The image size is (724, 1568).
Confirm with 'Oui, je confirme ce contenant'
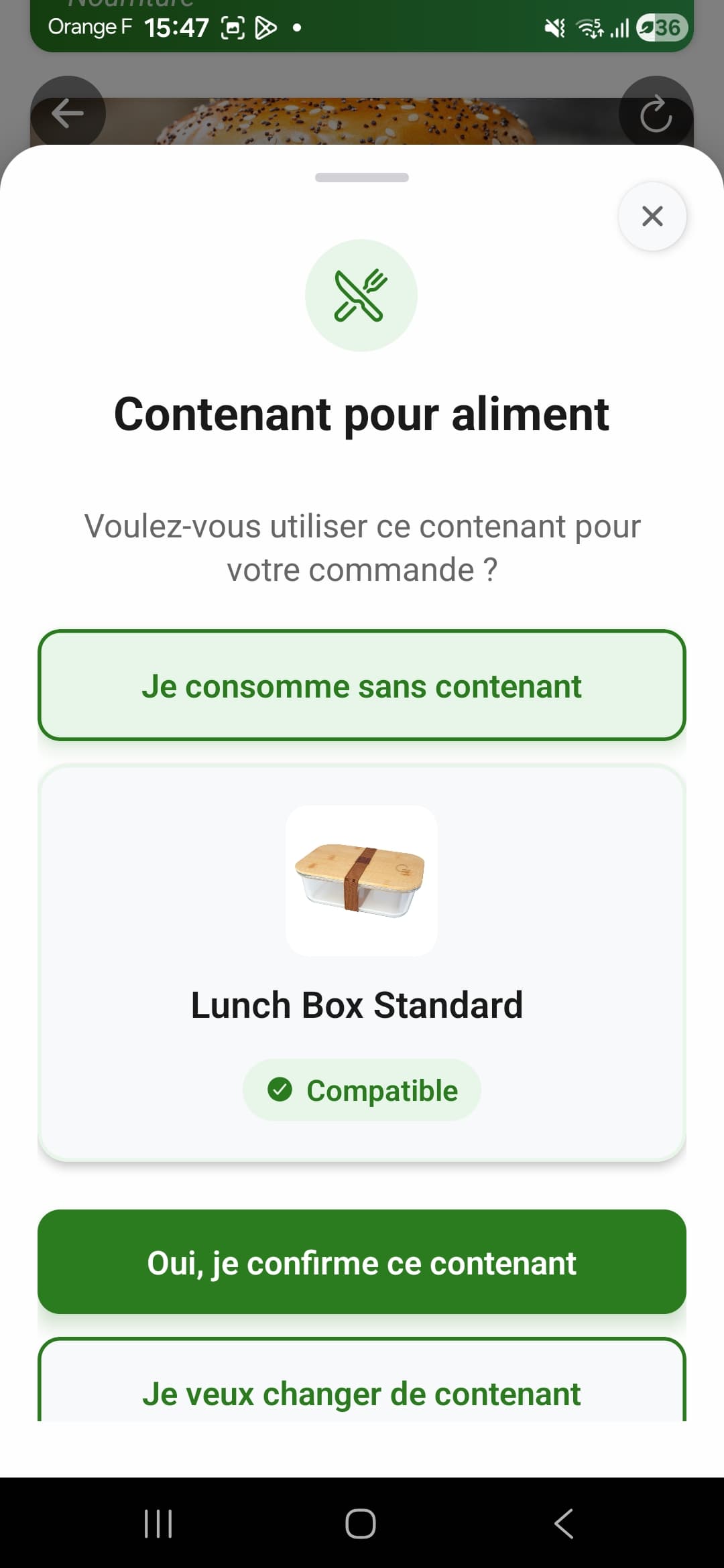361,1262
